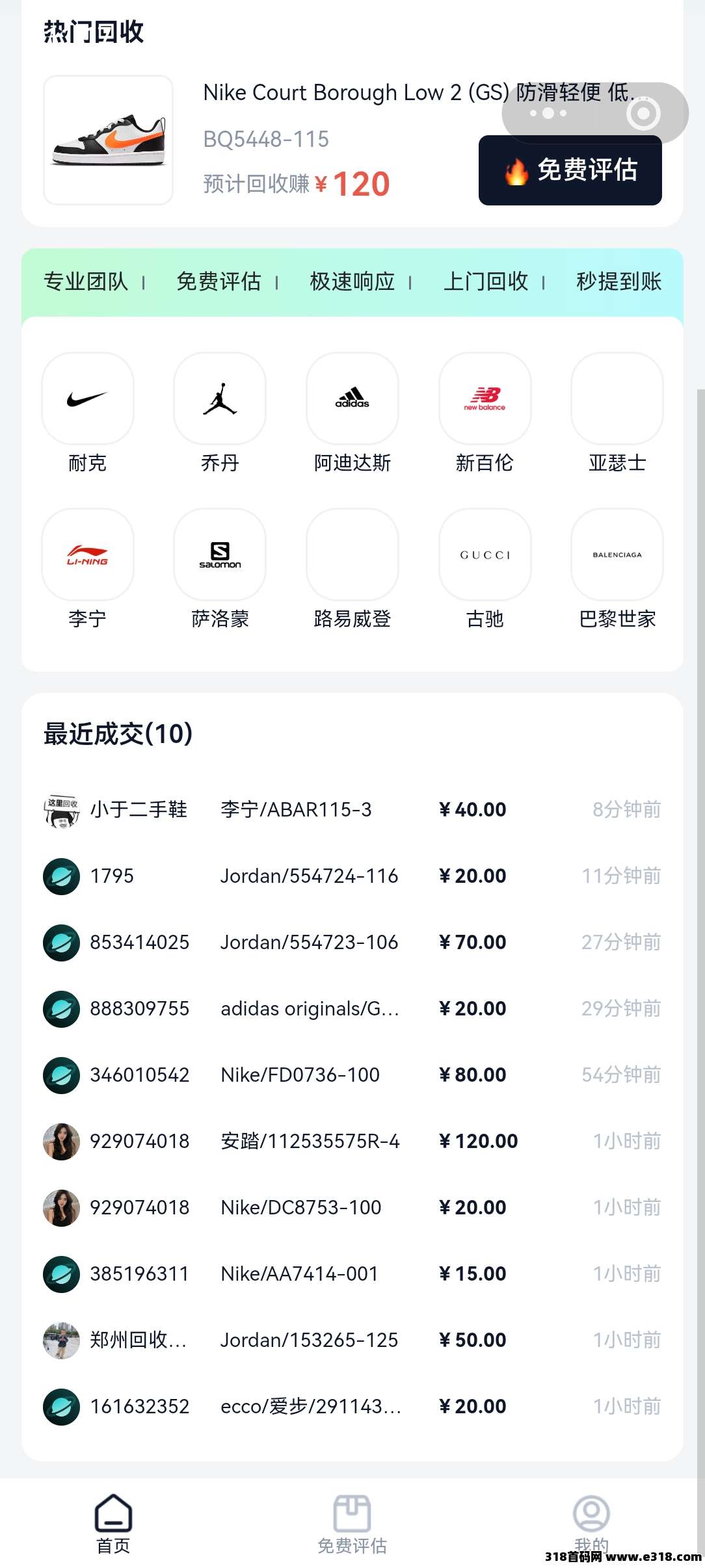This screenshot has width=705, height=1568.
Task: Select the New Balance brand icon
Action: tap(485, 399)
